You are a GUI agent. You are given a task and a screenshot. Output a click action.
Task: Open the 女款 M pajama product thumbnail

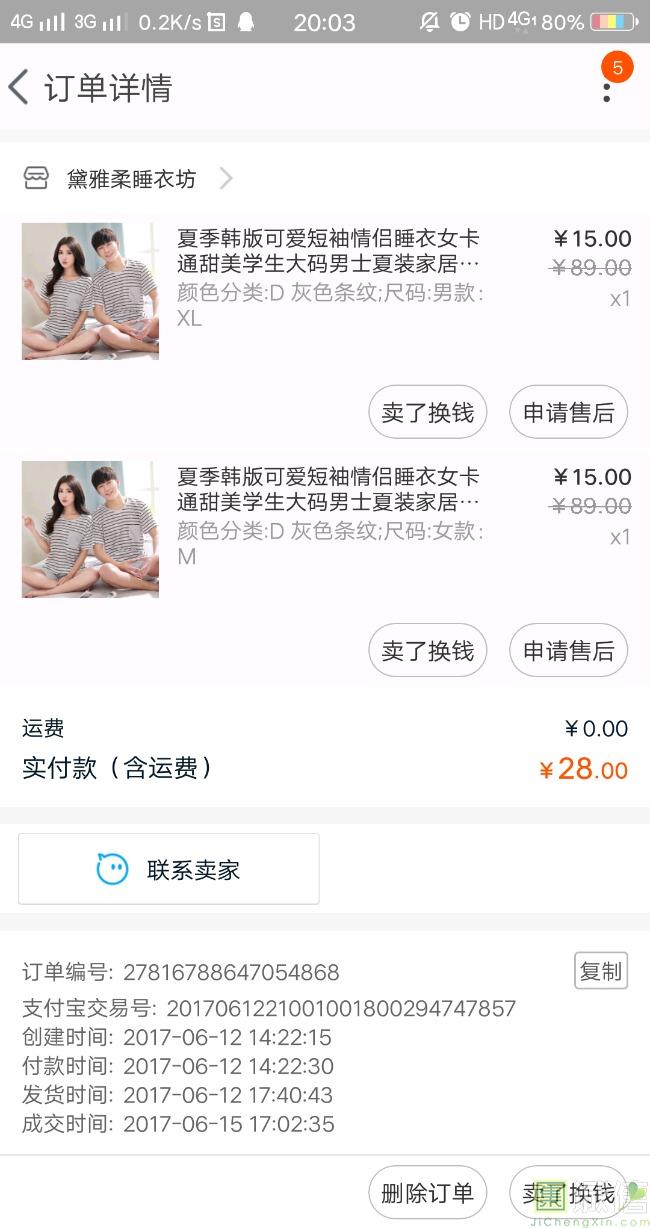pyautogui.click(x=90, y=529)
